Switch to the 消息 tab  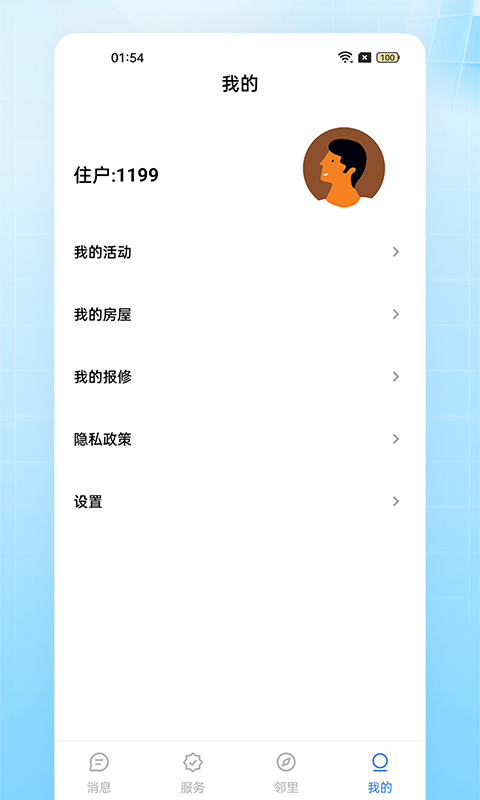coord(99,773)
